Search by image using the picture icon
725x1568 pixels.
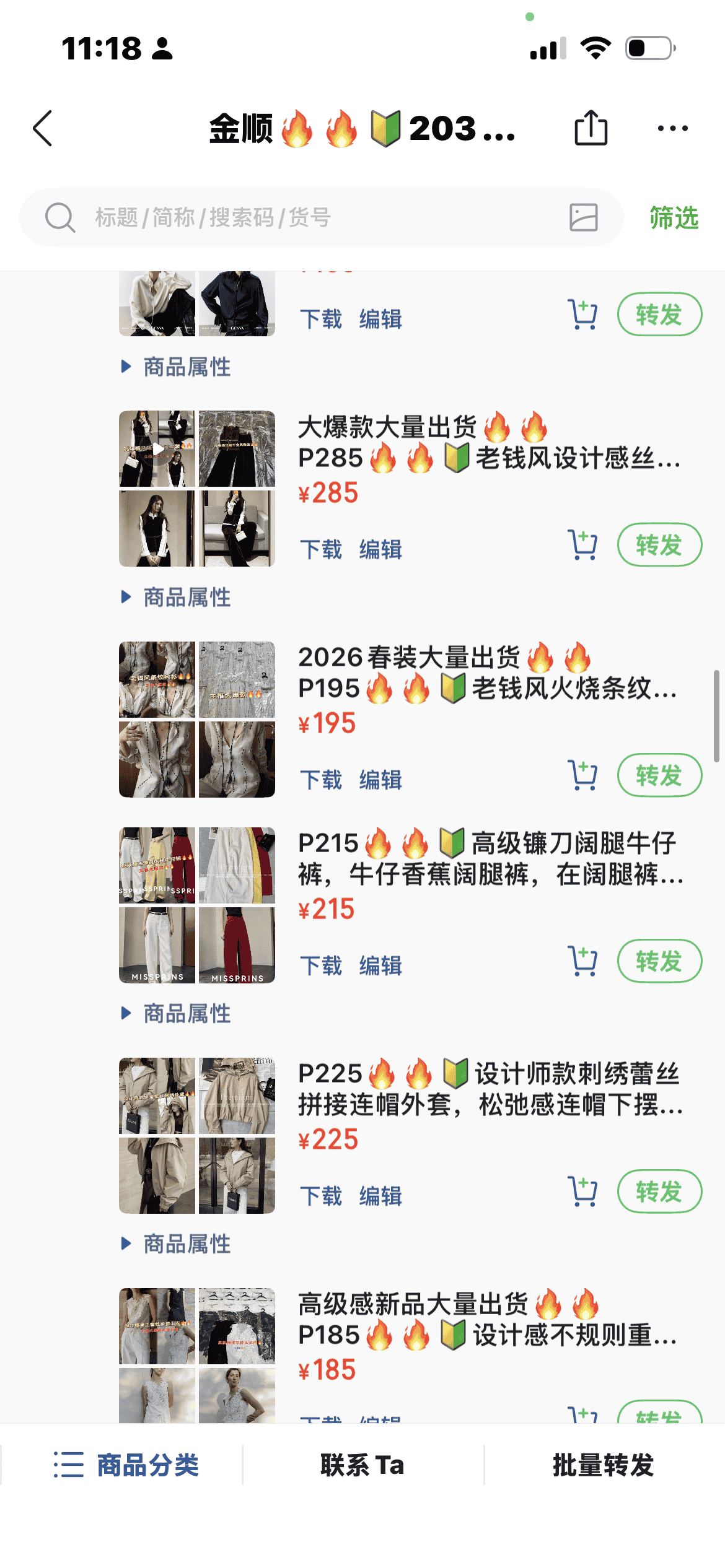click(583, 218)
